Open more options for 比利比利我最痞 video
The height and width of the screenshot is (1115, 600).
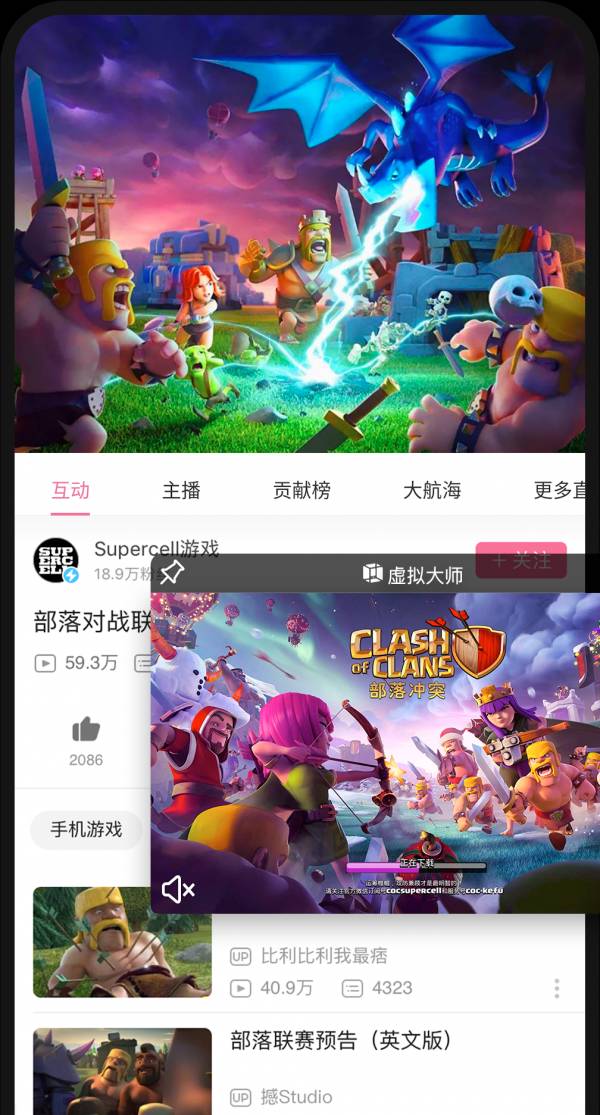(556, 988)
